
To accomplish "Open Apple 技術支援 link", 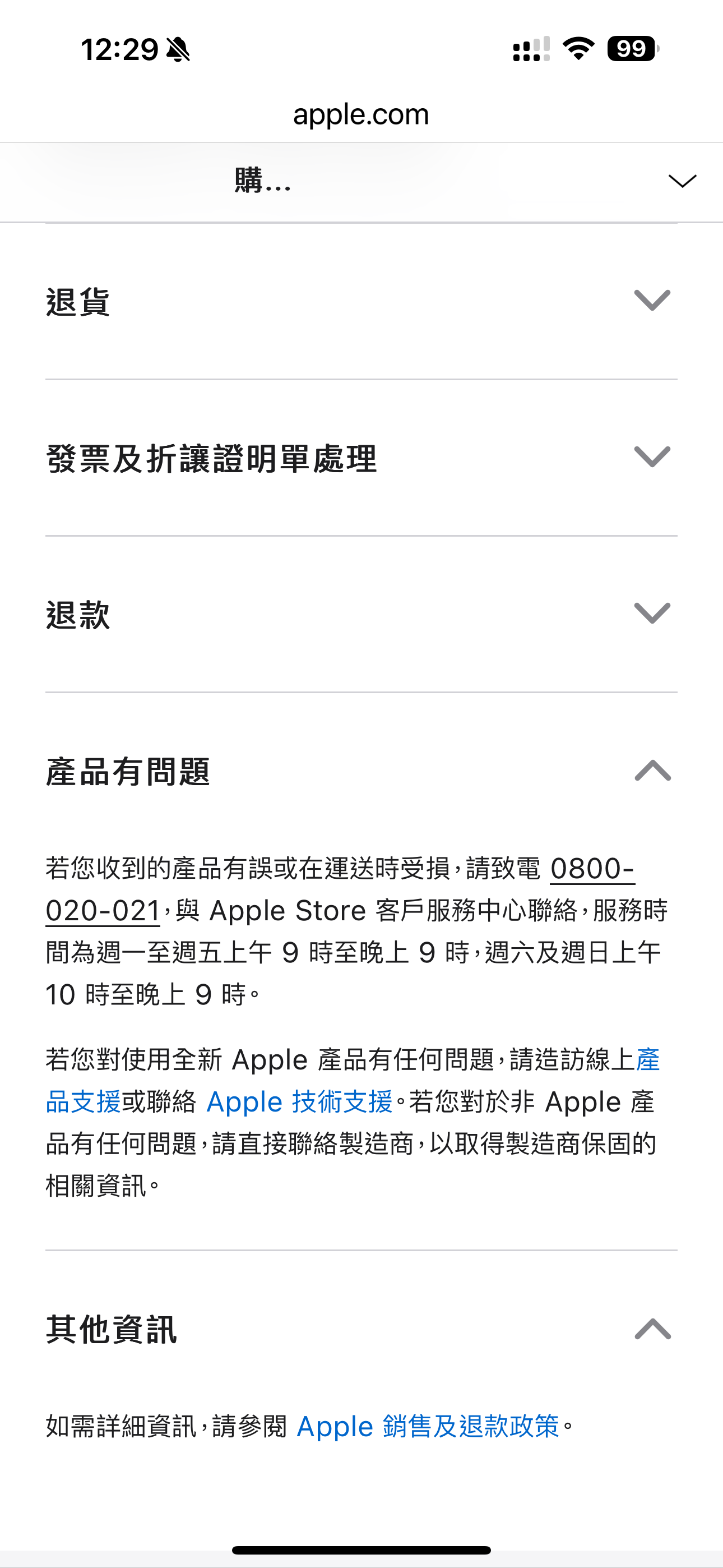I will click(299, 1103).
